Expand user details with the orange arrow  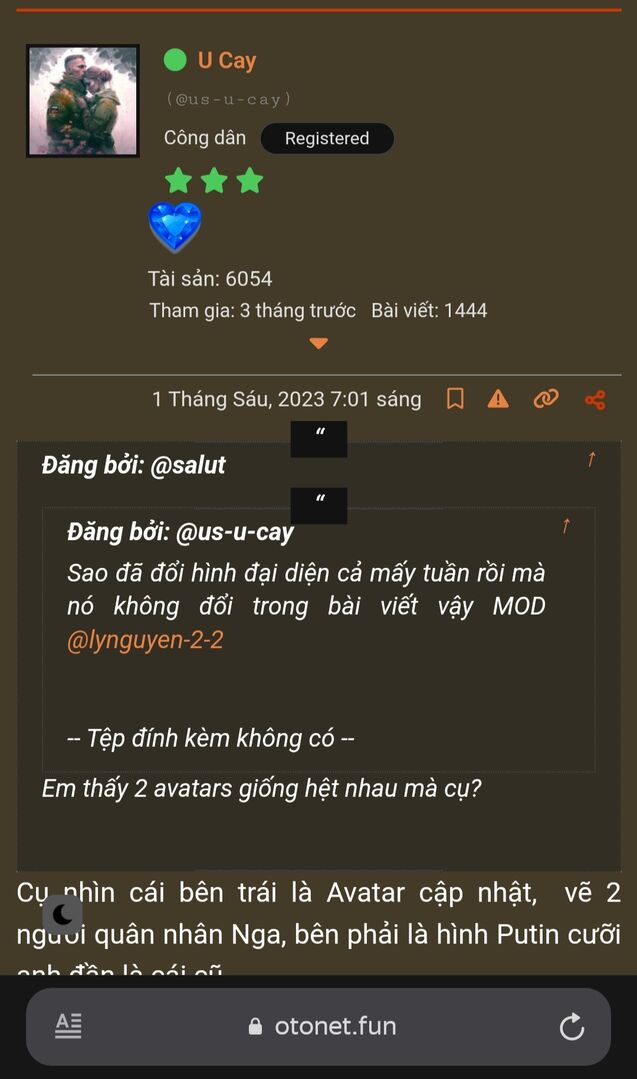(318, 343)
